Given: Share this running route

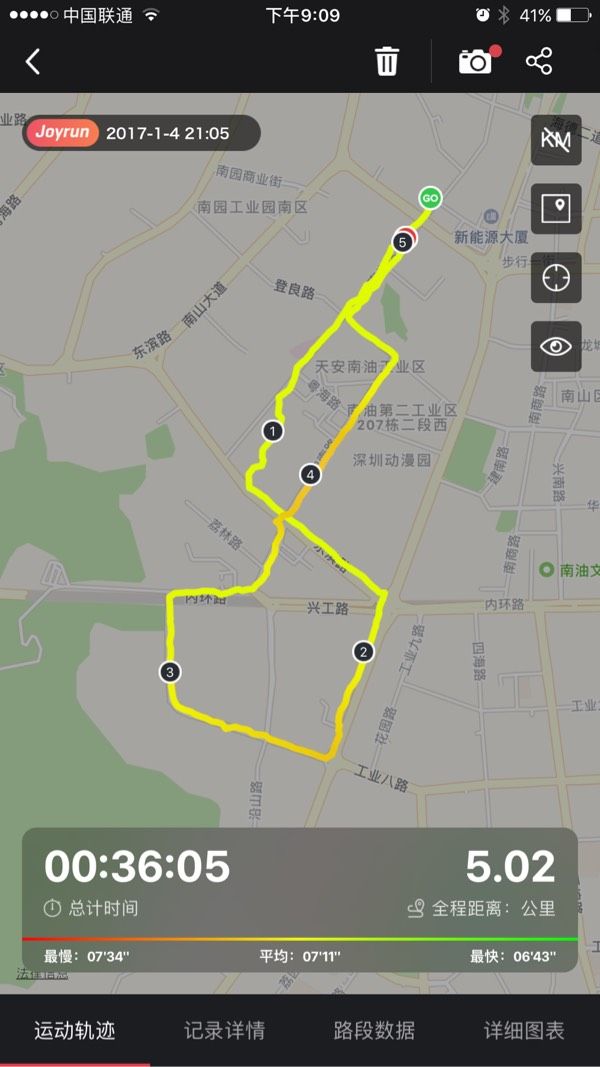Looking at the screenshot, I should click(x=539, y=61).
